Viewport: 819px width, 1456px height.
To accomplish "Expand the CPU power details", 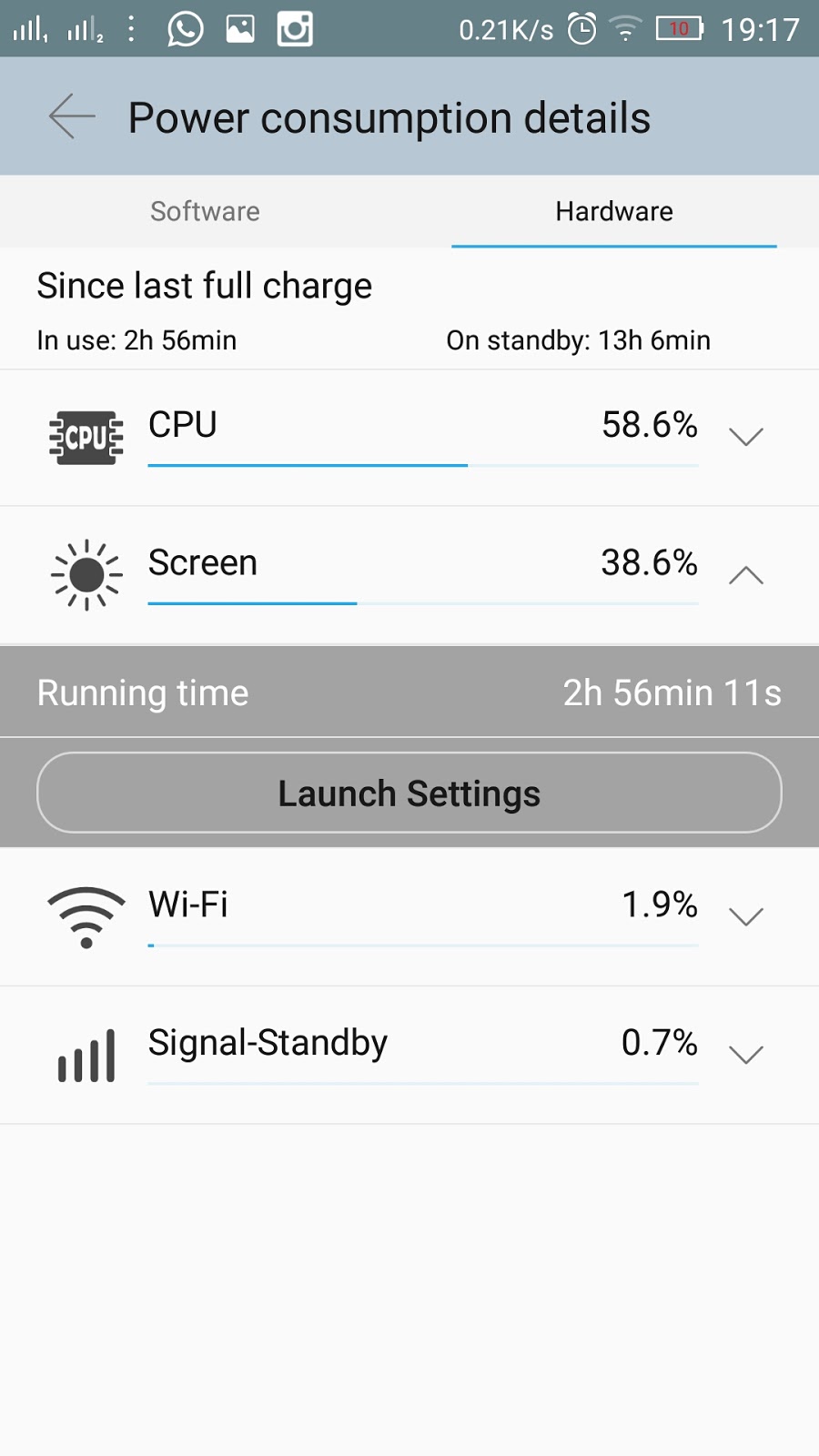I will coord(745,438).
